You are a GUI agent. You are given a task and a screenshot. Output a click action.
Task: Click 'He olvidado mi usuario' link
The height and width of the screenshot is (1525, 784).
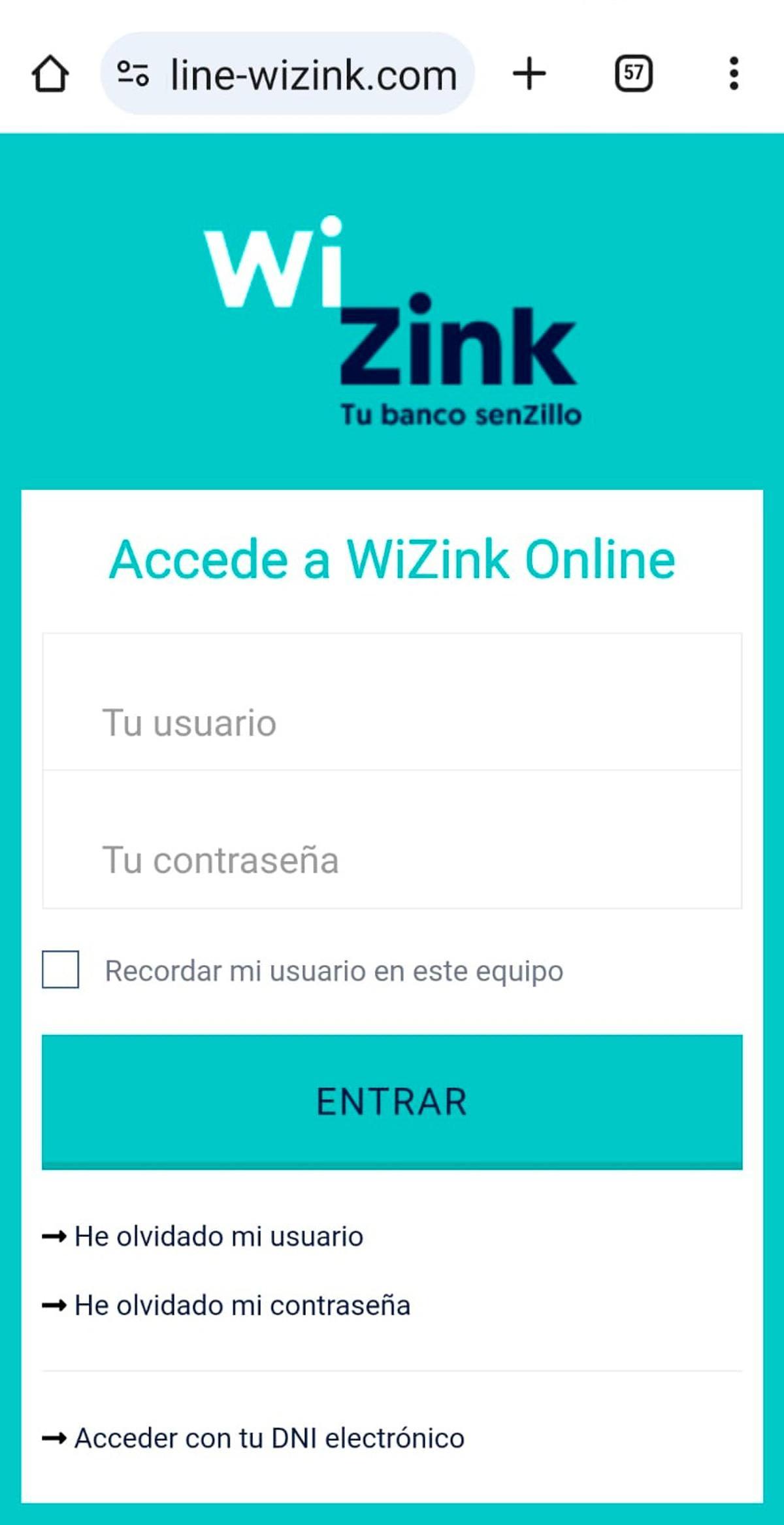point(220,1237)
